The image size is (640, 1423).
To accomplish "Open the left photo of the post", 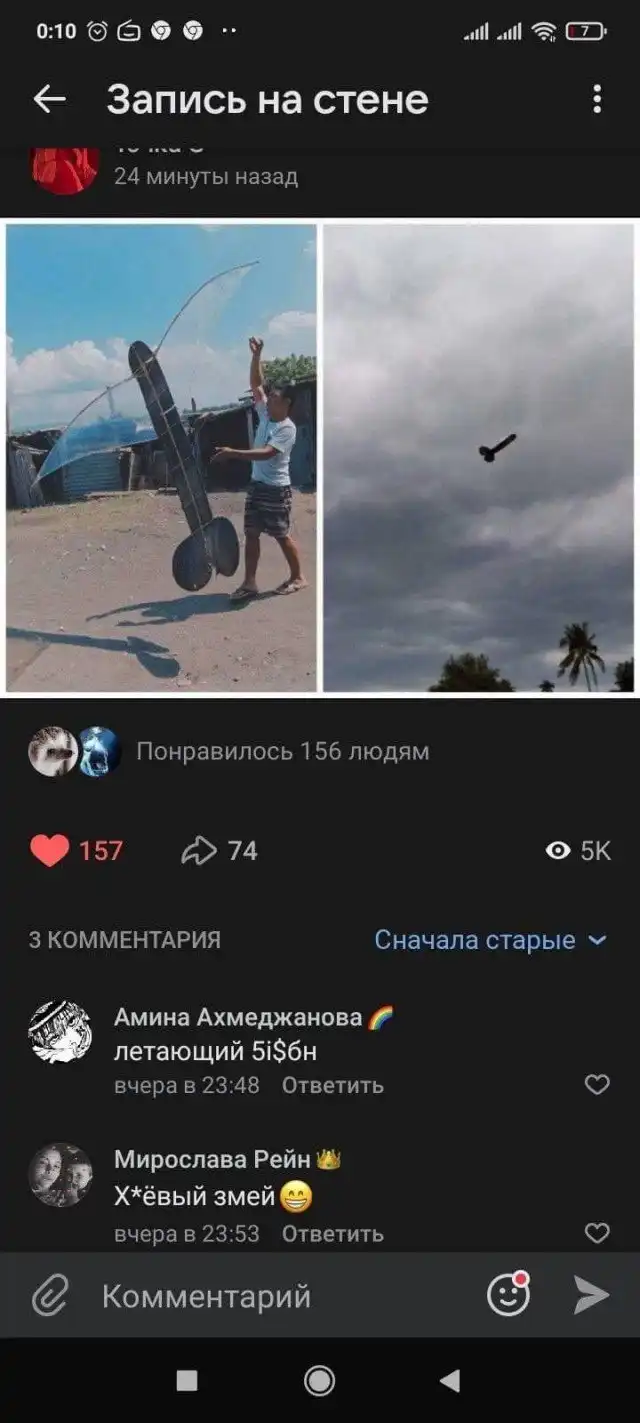I will coord(161,457).
